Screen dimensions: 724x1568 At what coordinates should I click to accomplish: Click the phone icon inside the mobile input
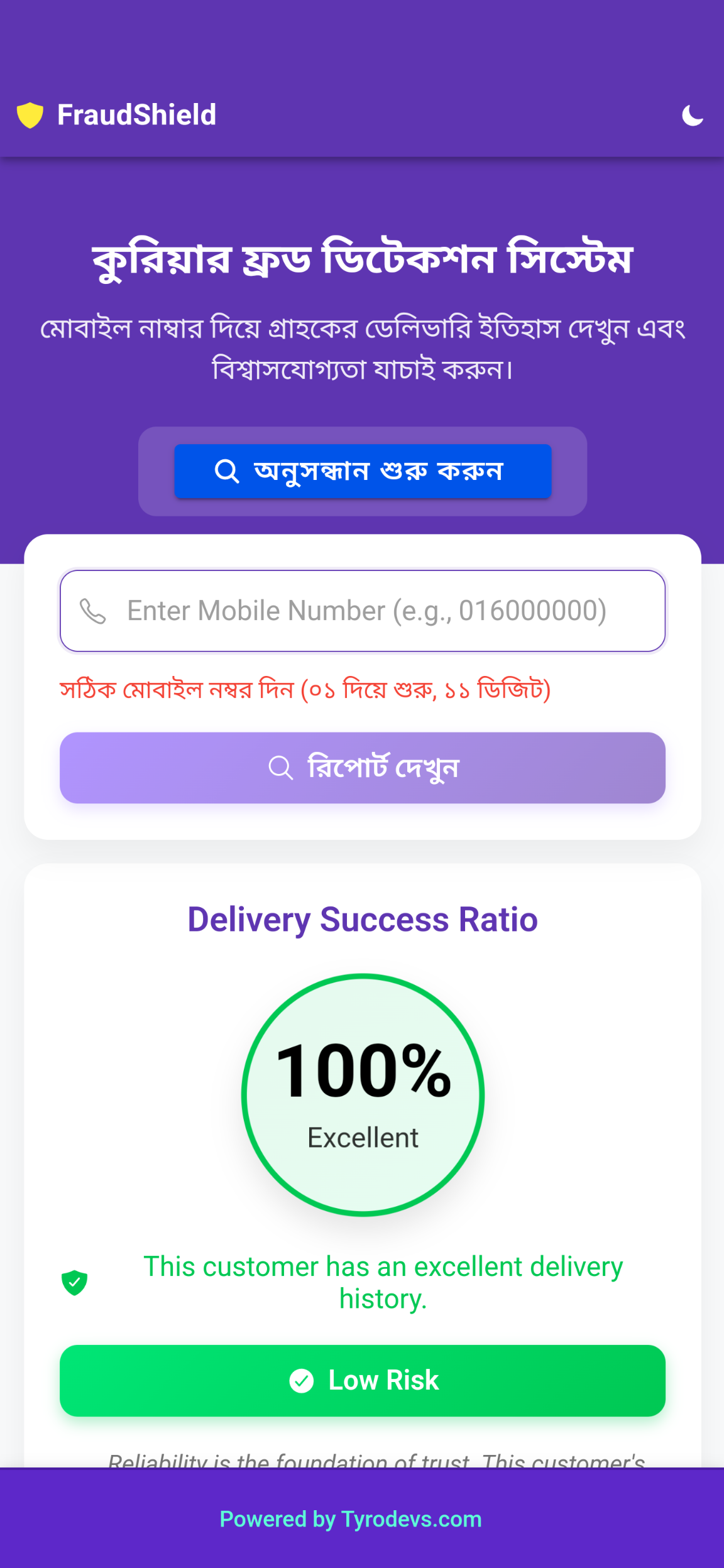[x=92, y=610]
